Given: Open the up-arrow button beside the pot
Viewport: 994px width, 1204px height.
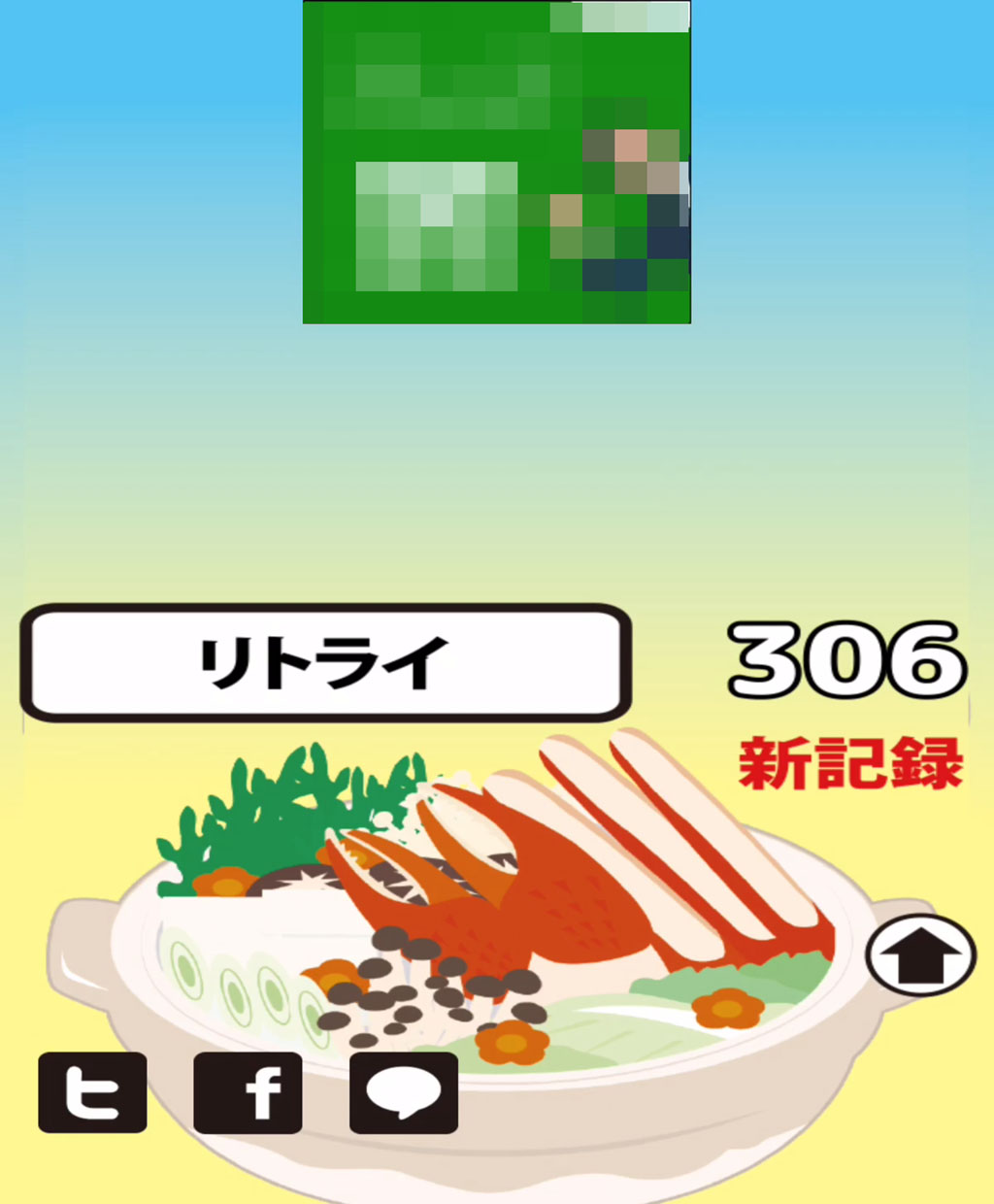Looking at the screenshot, I should pyautogui.click(x=920, y=954).
